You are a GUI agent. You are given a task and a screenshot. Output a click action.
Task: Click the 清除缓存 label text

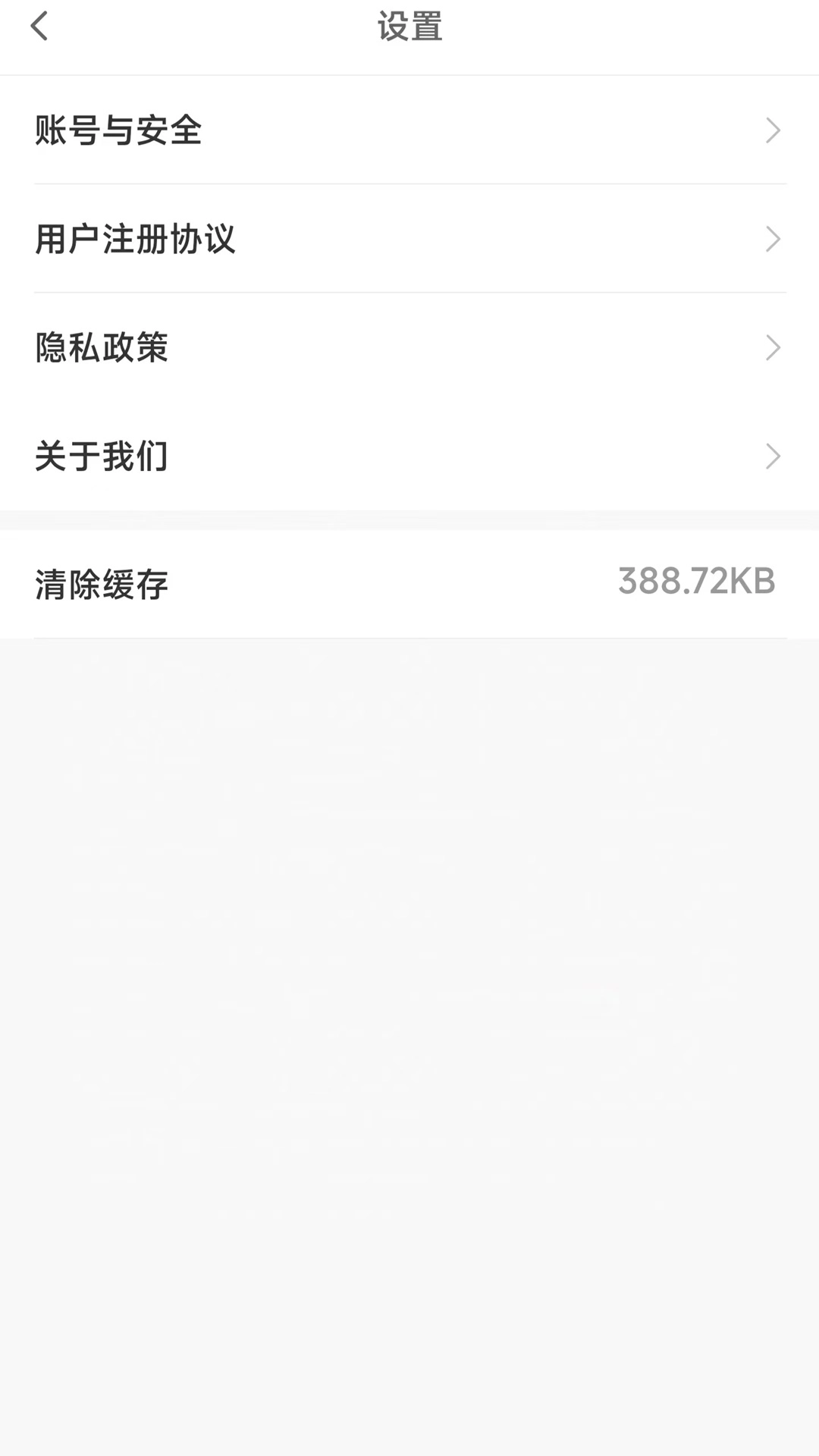point(101,584)
